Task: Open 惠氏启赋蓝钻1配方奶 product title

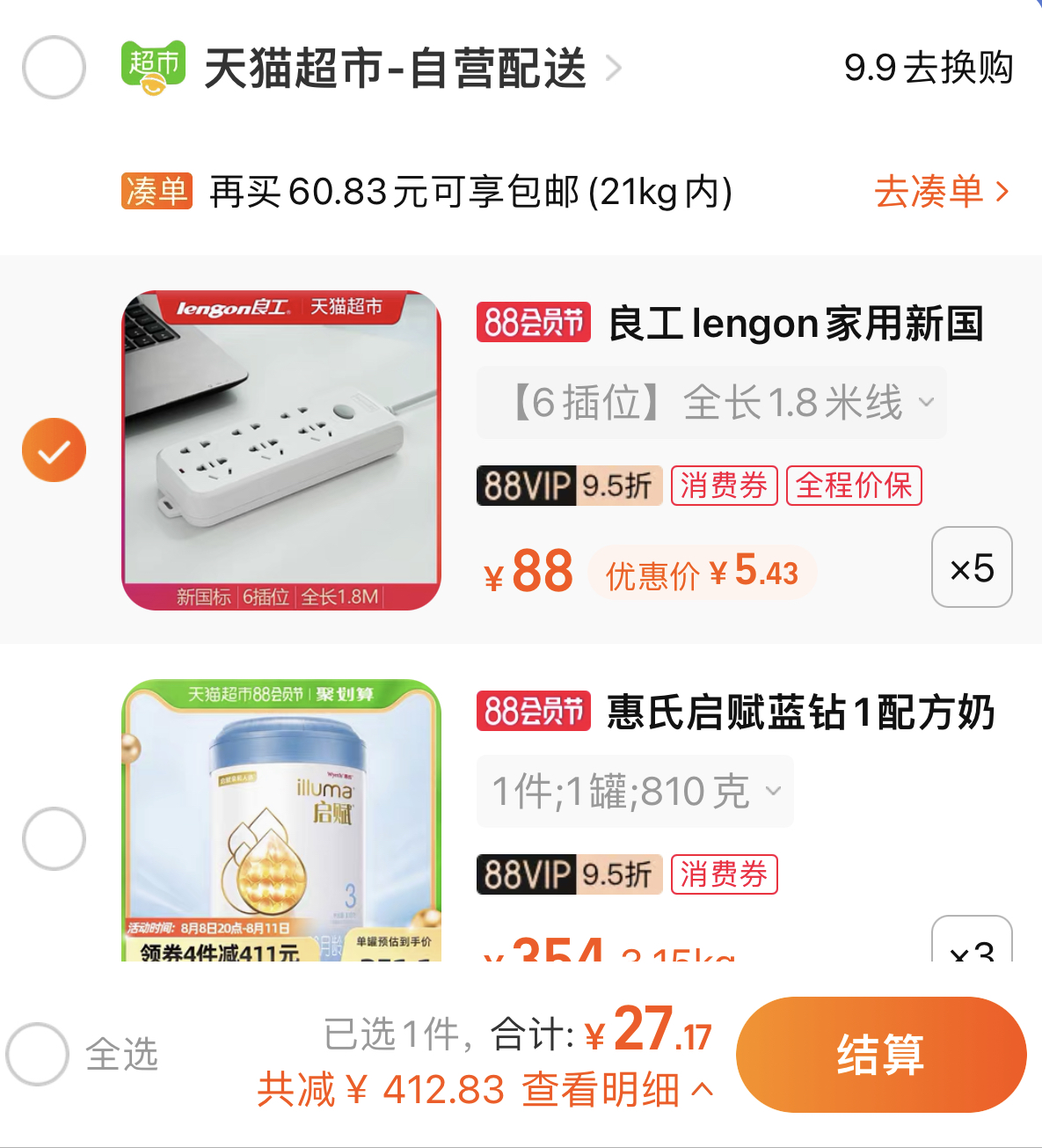Action: click(x=800, y=713)
